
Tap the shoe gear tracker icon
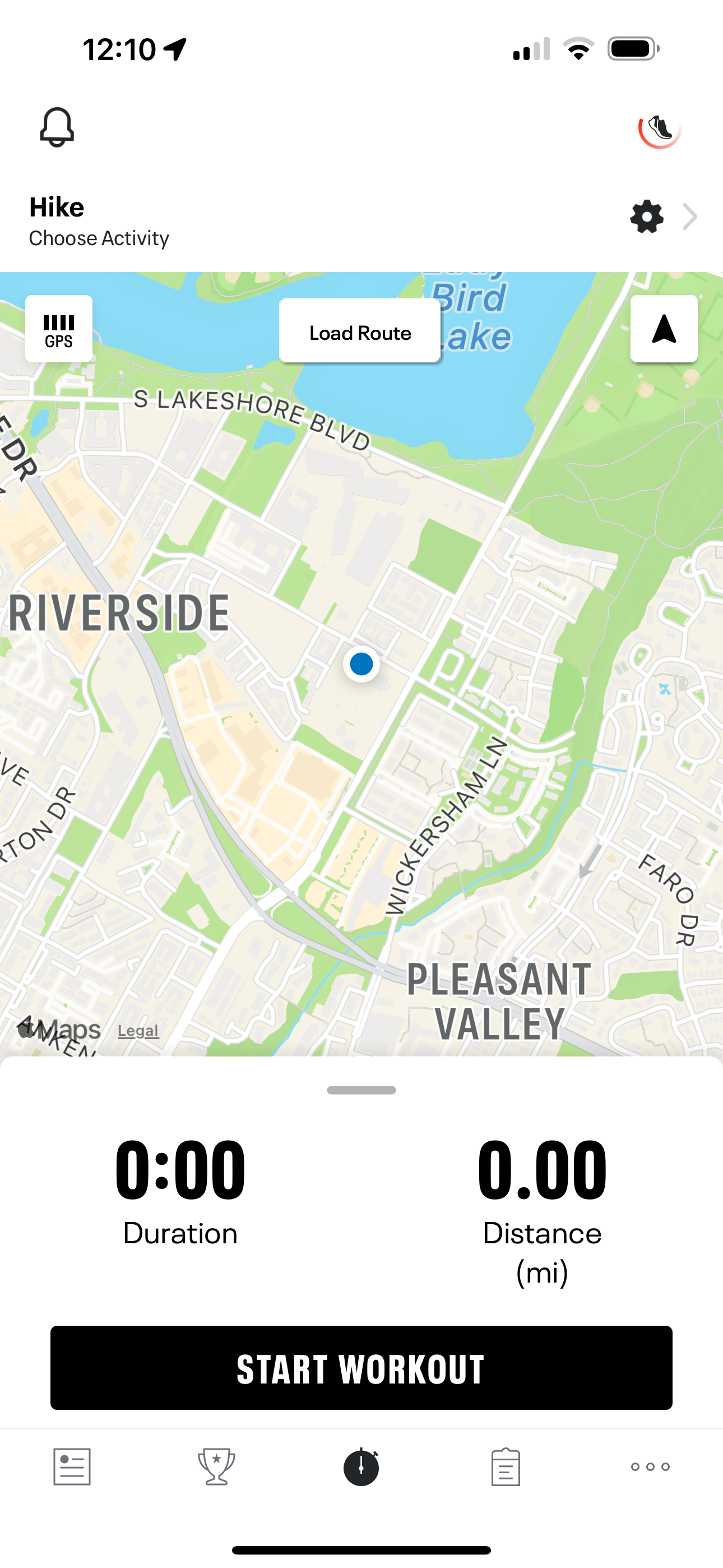(x=659, y=128)
